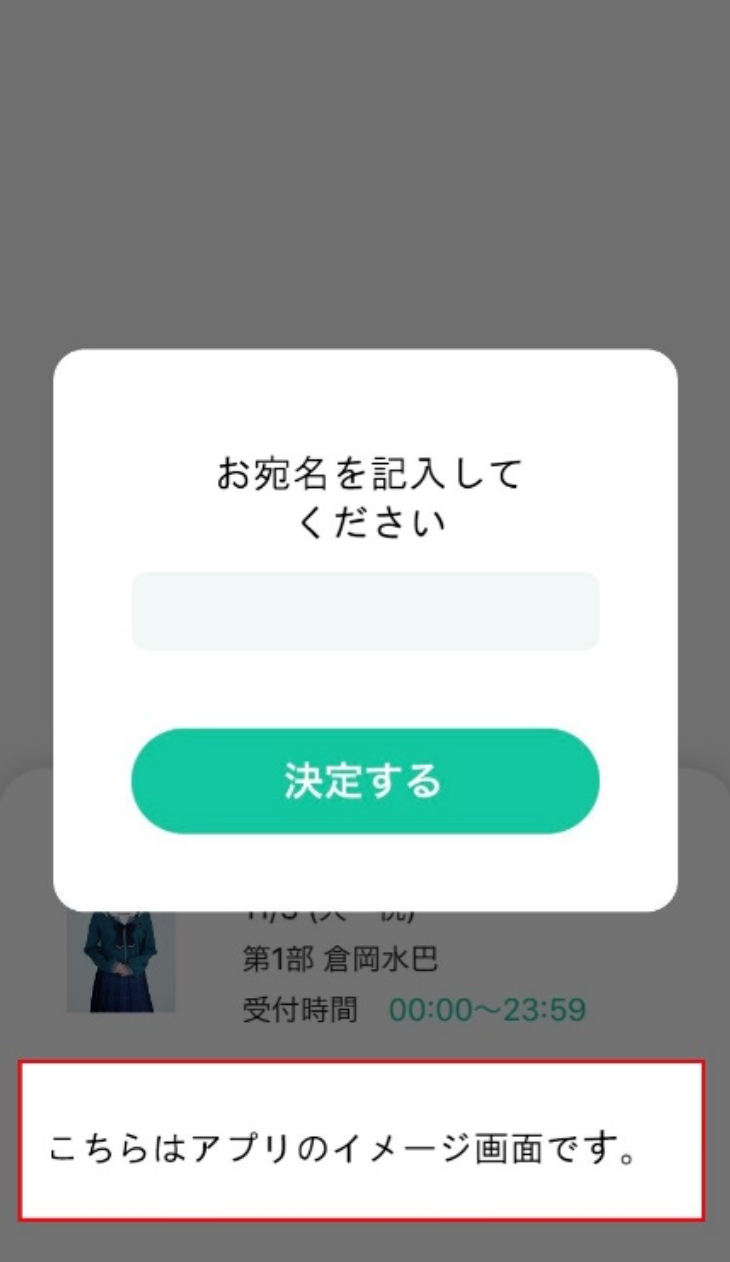Tap the お宛名 name input field

click(365, 611)
